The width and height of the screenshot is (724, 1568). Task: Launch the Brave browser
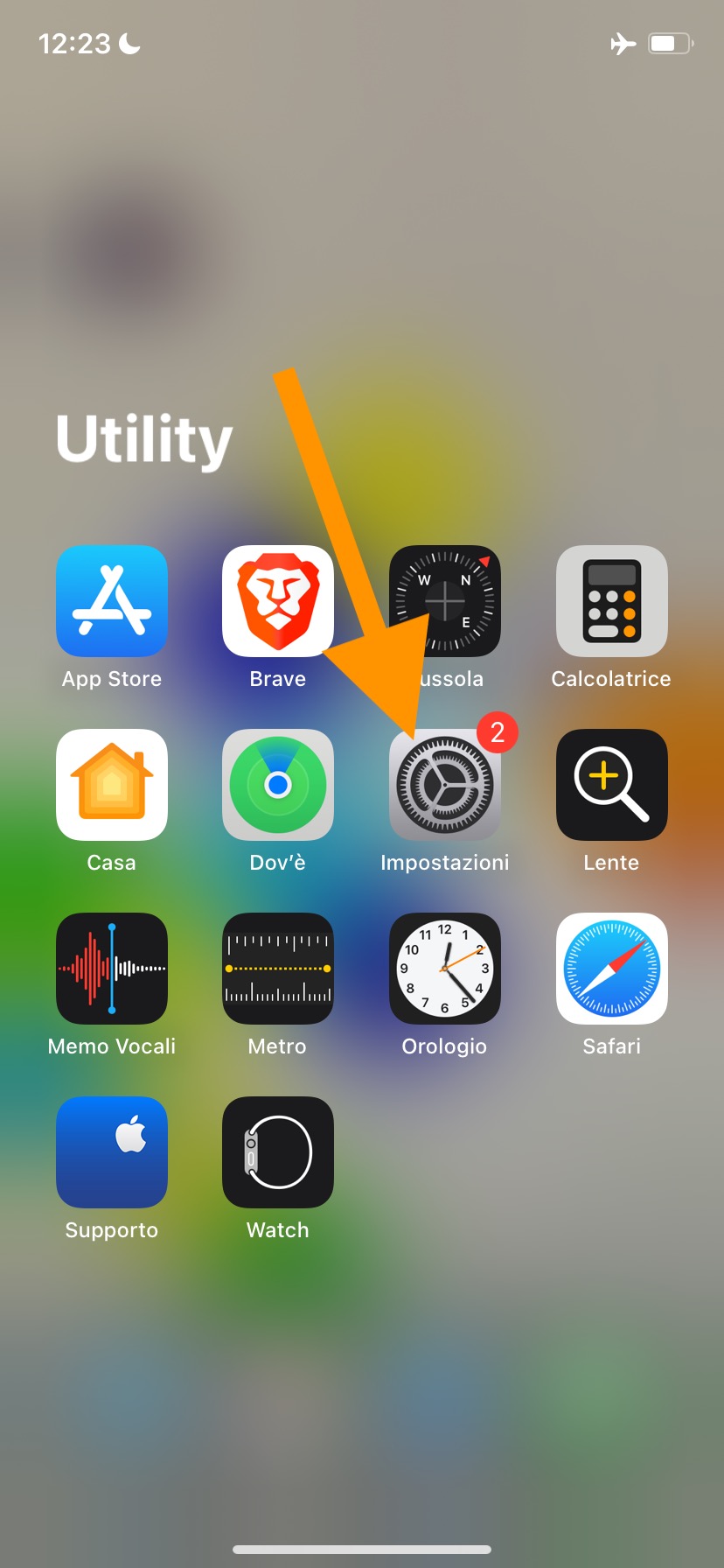pyautogui.click(x=278, y=601)
